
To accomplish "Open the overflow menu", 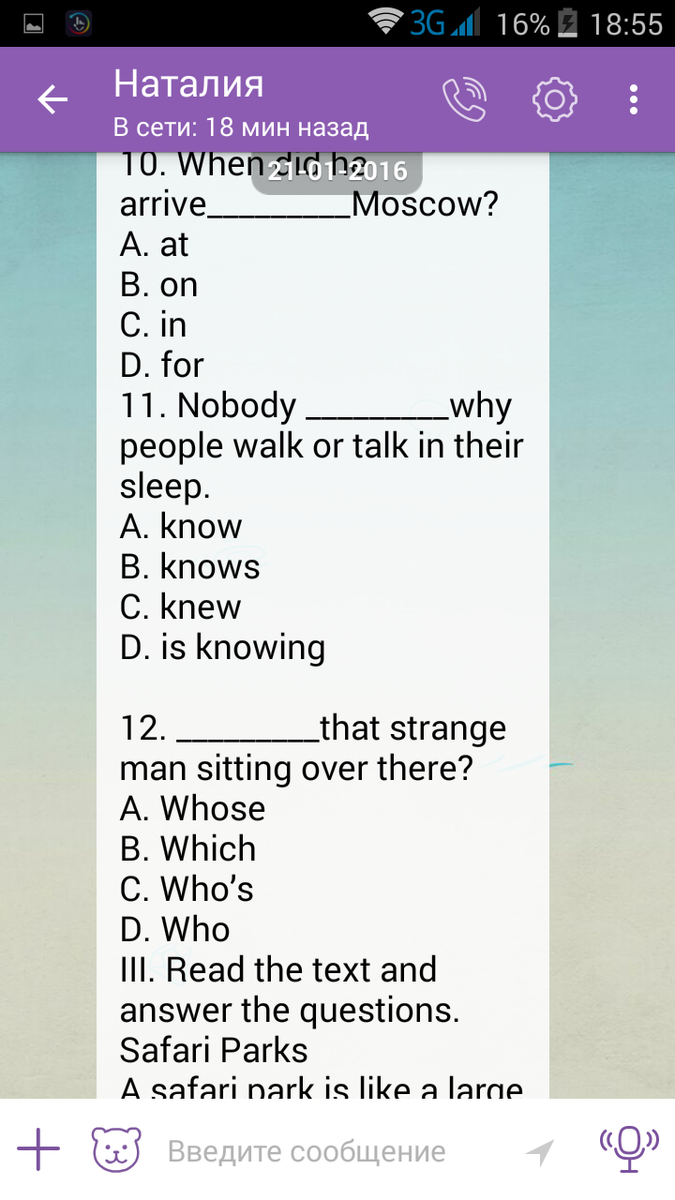I will 634,100.
